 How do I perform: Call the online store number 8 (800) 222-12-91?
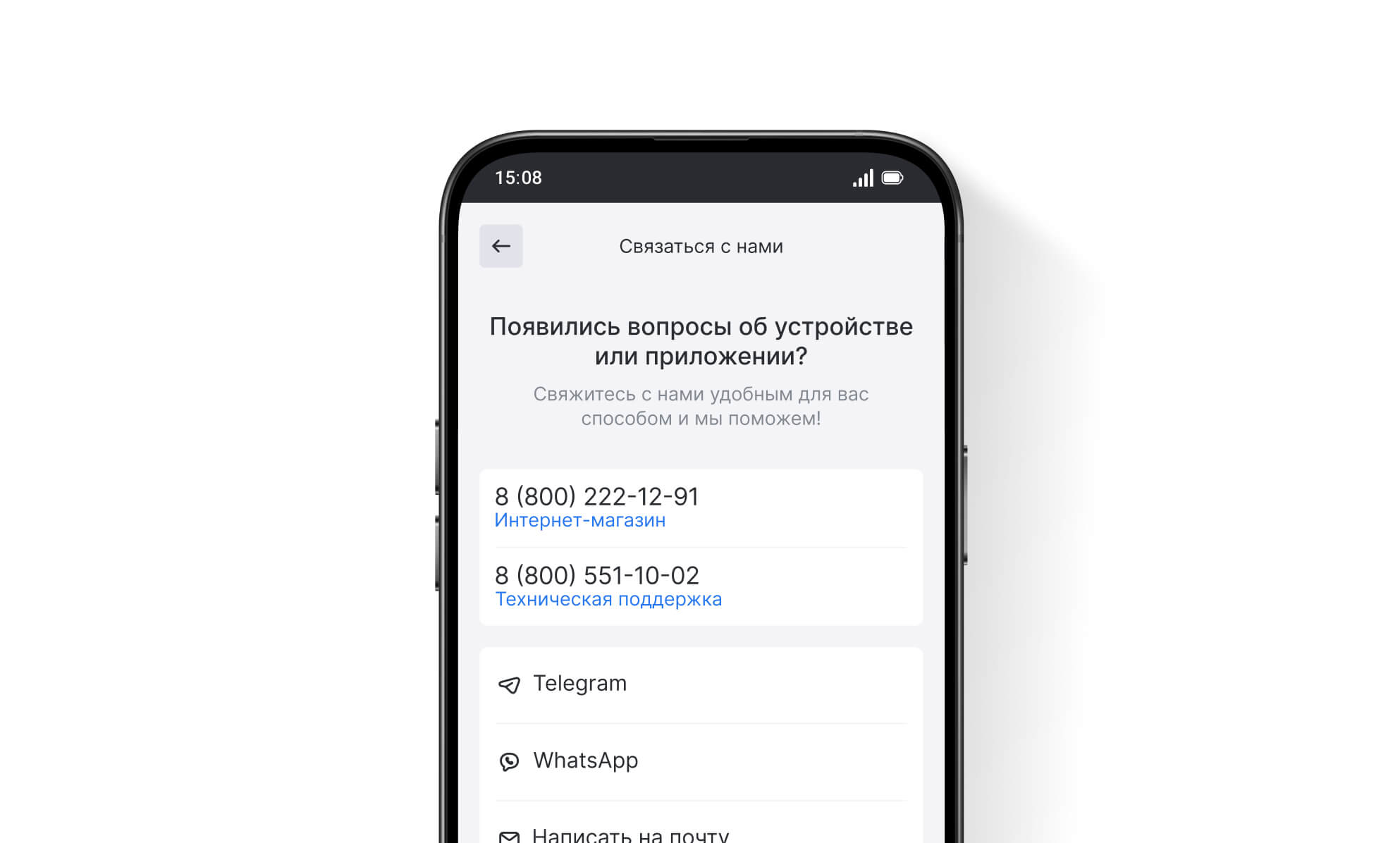pyautogui.click(x=596, y=506)
